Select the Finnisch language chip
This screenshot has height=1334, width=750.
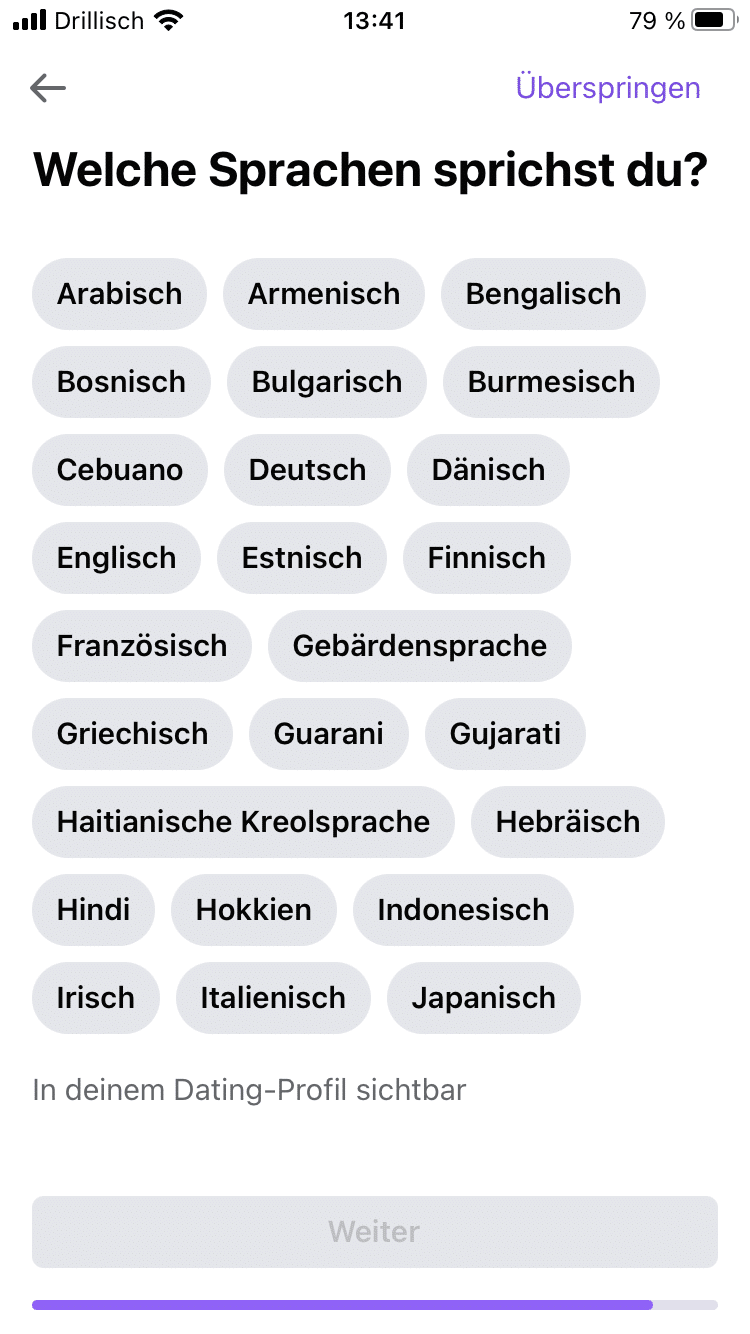[x=486, y=558]
